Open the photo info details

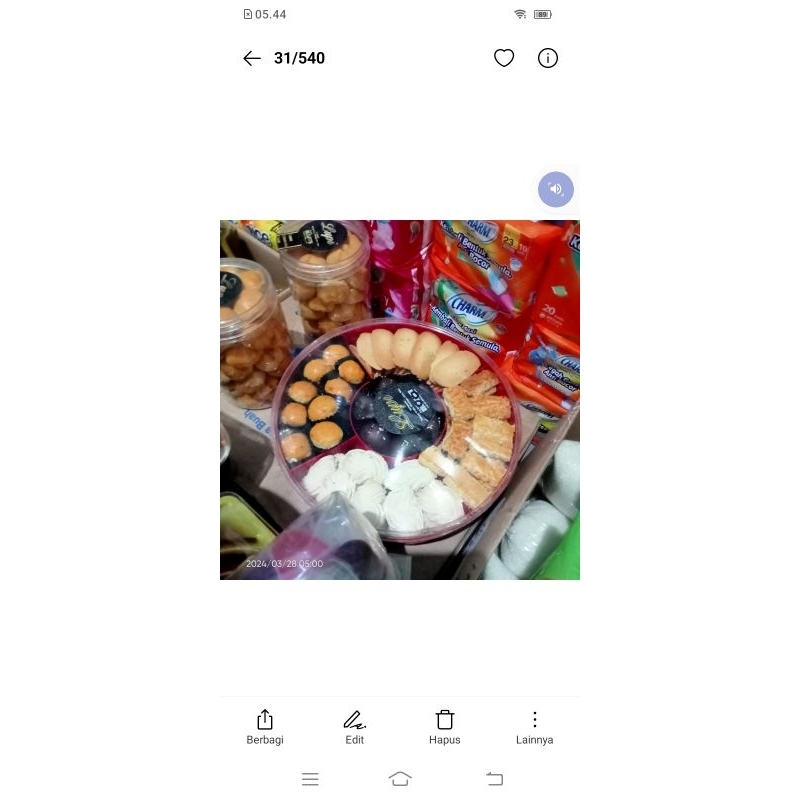click(x=548, y=58)
